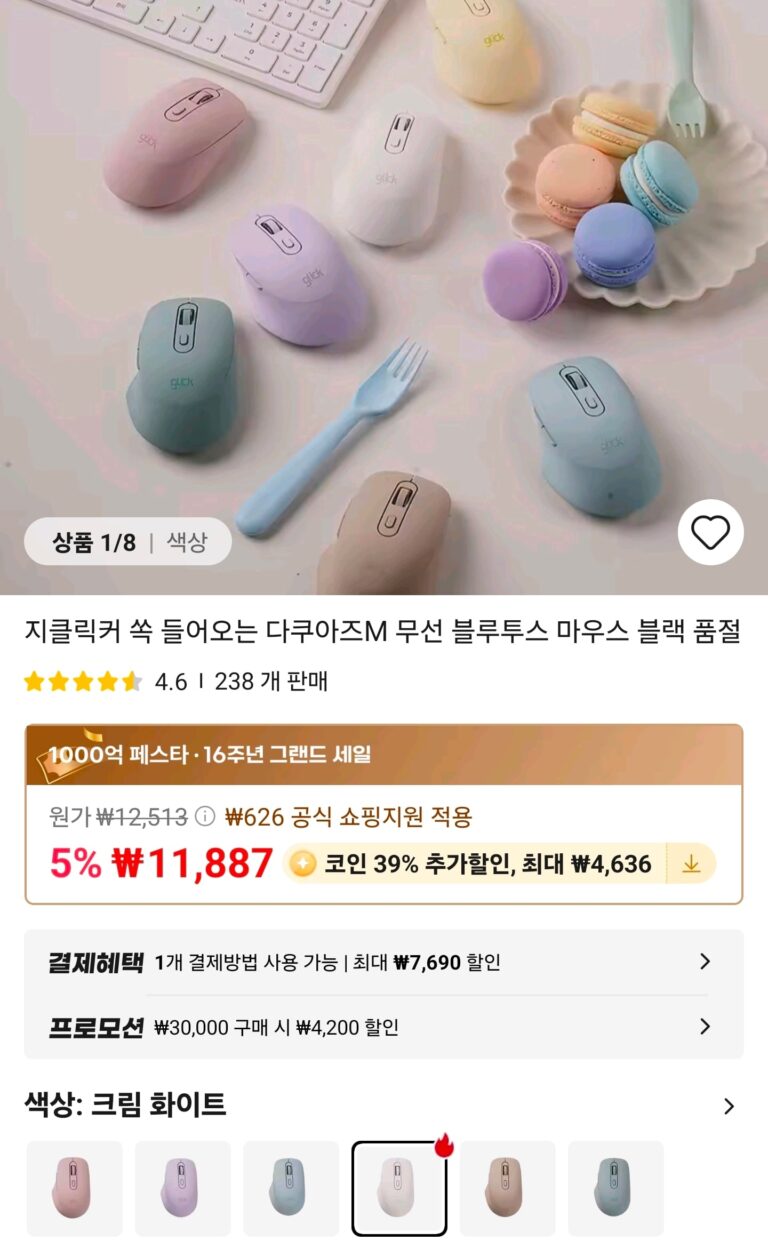Screen dimensions: 768x1249
Task: Jump to the 색상 image section
Action: pos(187,542)
